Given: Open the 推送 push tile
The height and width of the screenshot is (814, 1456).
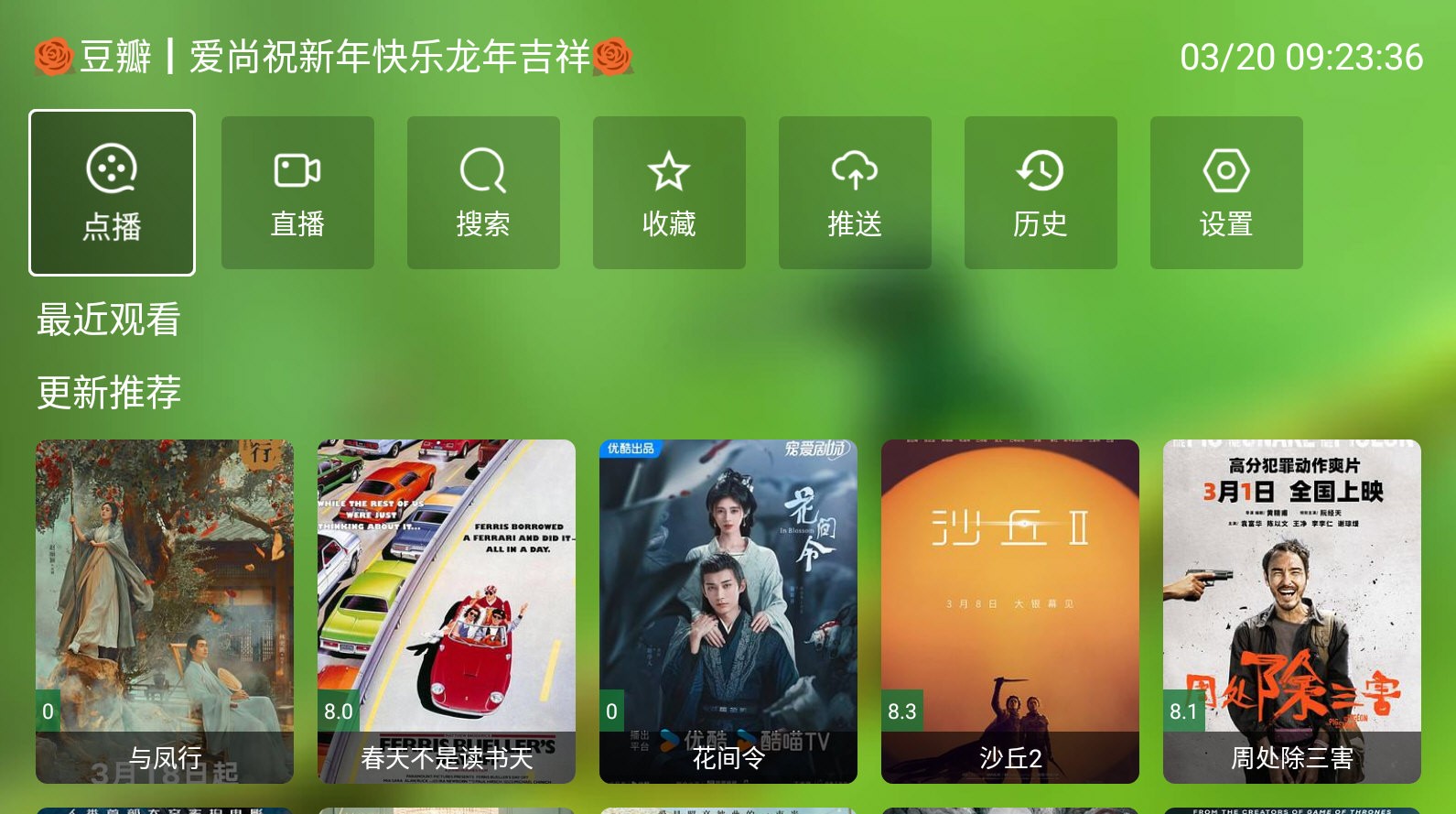Looking at the screenshot, I should point(855,192).
